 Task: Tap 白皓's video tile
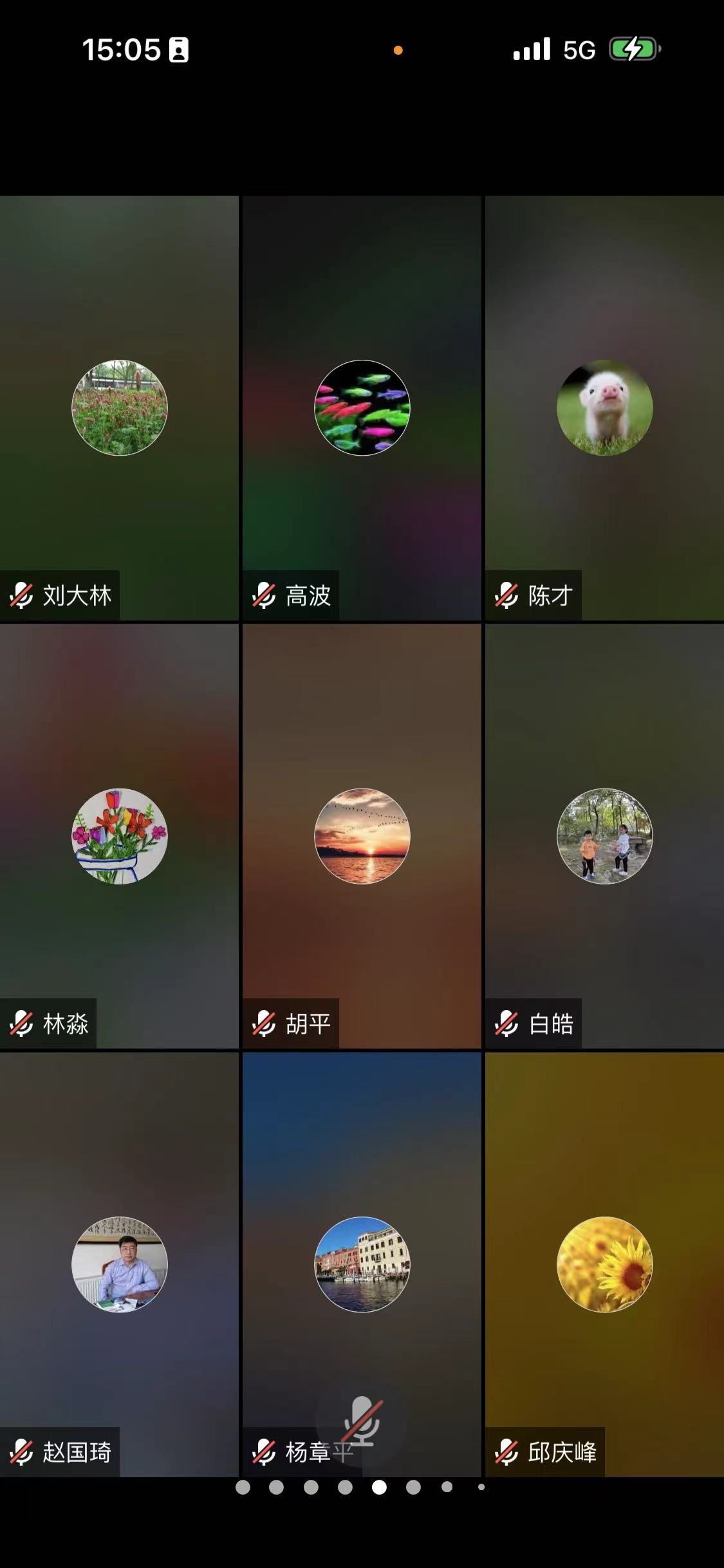[x=604, y=836]
